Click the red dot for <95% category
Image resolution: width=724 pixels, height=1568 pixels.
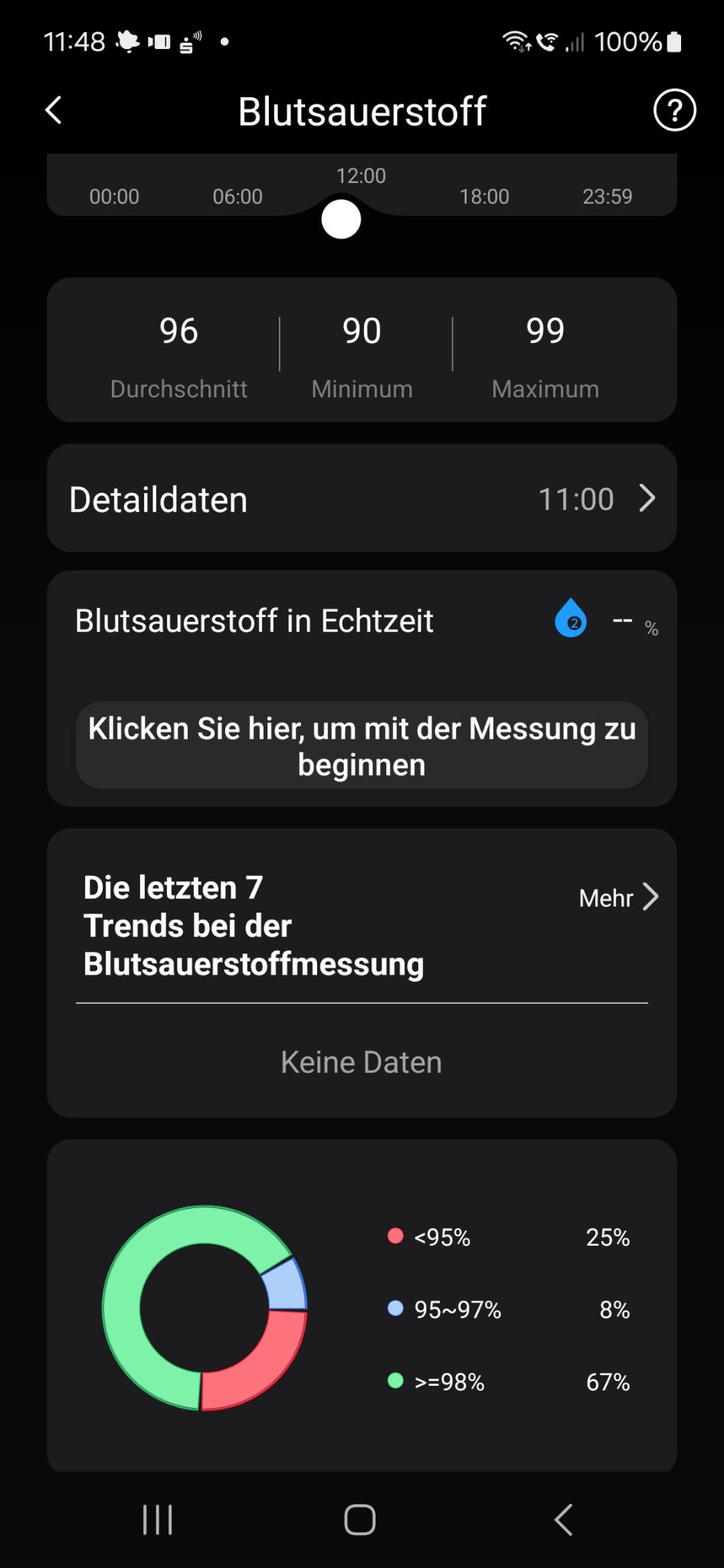point(395,1236)
